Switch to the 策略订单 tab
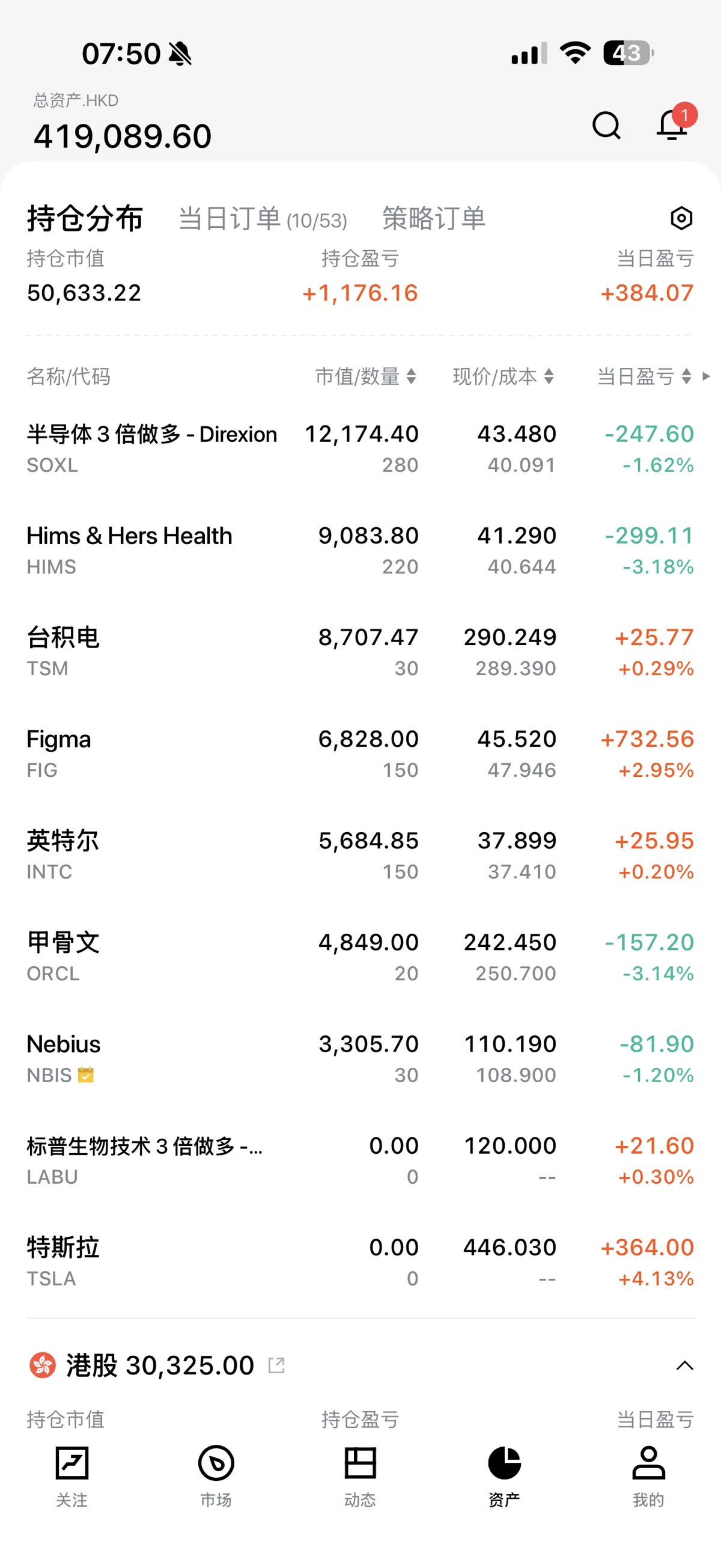The image size is (721, 1568). point(433,218)
